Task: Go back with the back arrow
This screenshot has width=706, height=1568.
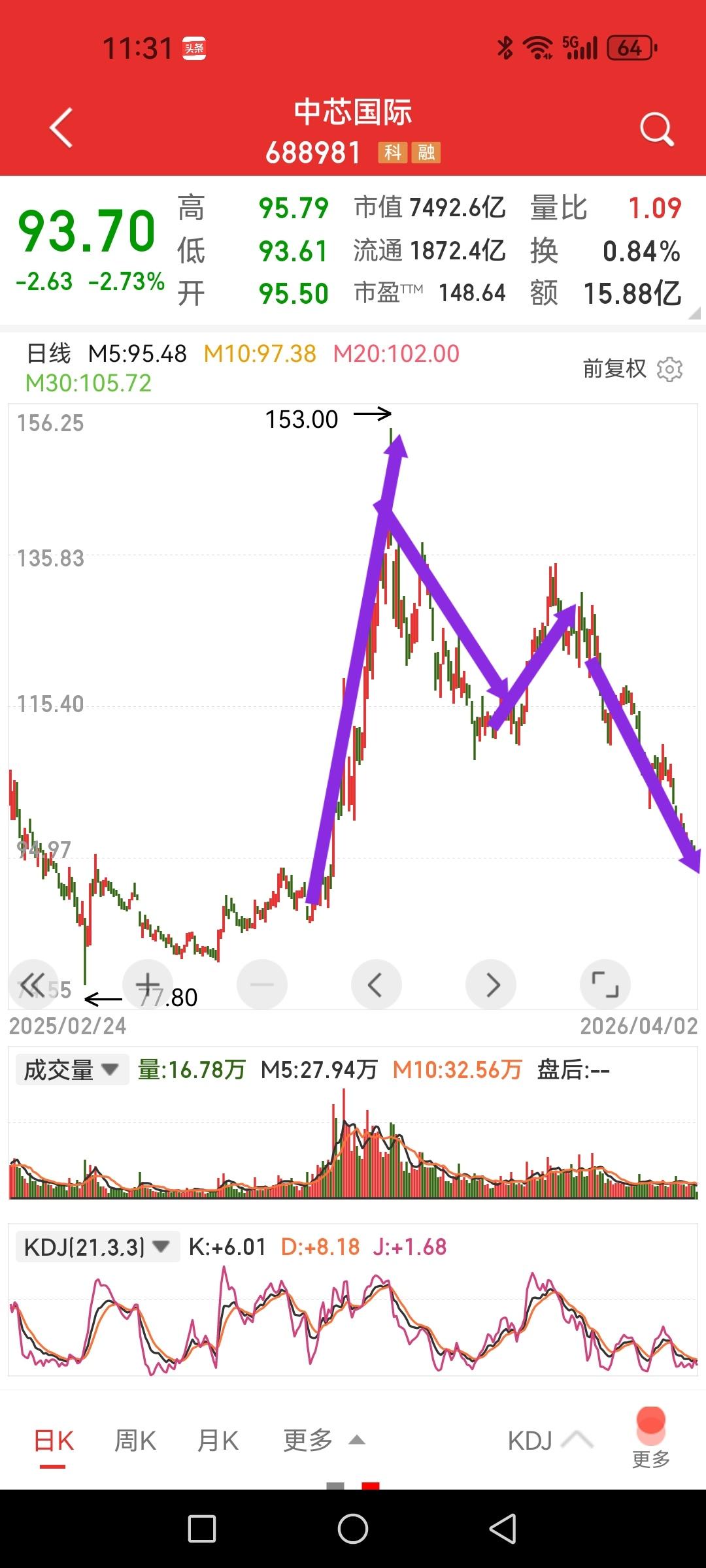Action: tap(61, 129)
